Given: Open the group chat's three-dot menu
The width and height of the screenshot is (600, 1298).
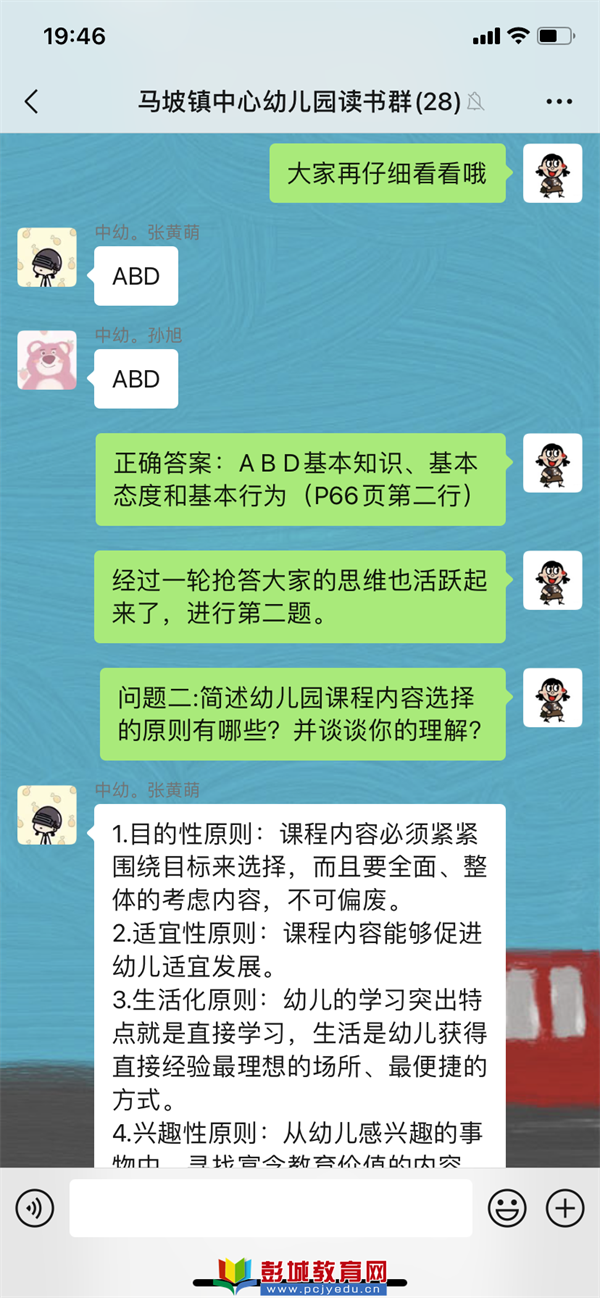Looking at the screenshot, I should pyautogui.click(x=559, y=101).
